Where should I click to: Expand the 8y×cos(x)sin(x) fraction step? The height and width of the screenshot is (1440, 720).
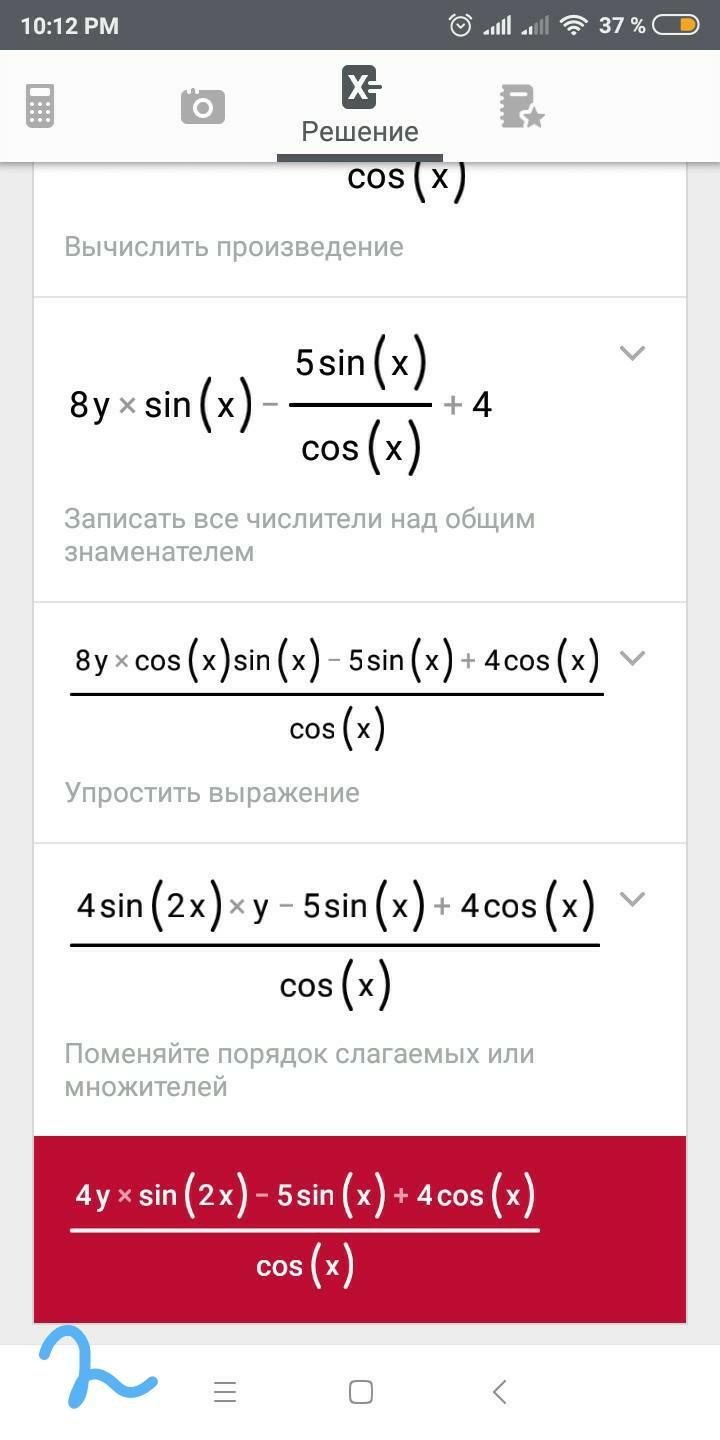pyautogui.click(x=632, y=658)
